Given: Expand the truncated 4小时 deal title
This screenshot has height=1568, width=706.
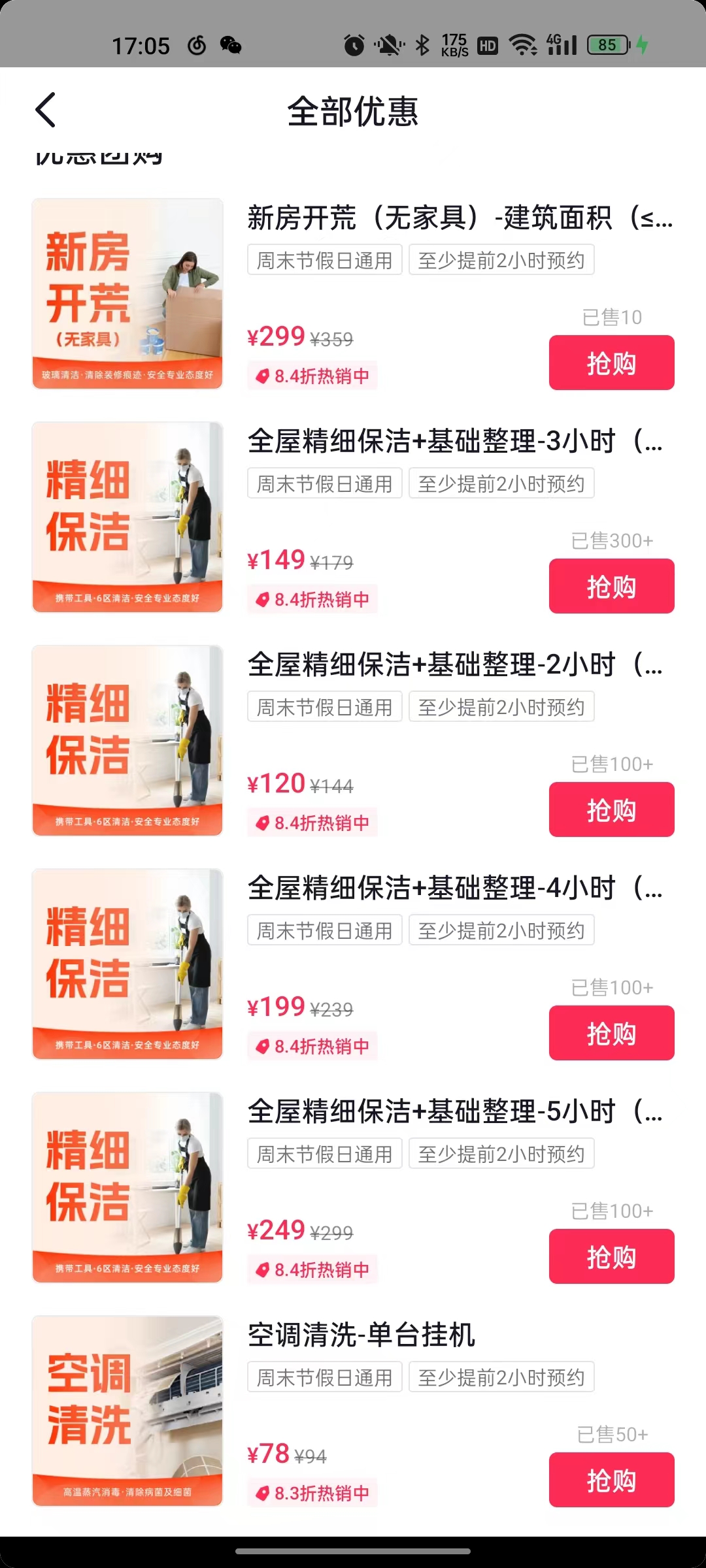Looking at the screenshot, I should 458,889.
